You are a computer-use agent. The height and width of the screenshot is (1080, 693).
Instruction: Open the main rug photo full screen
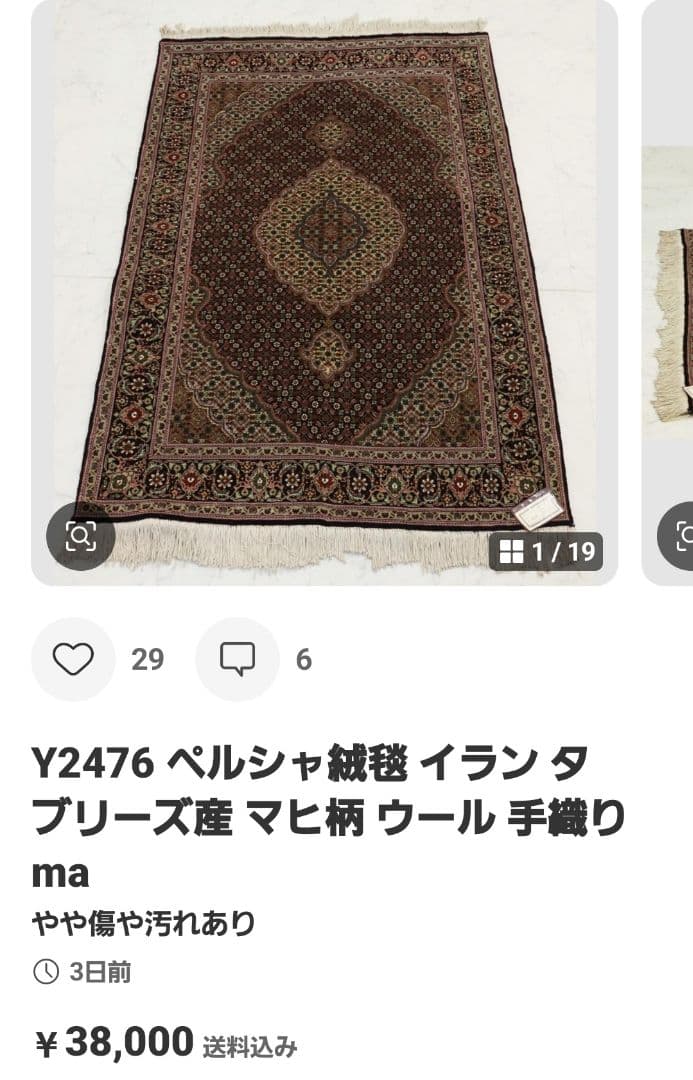[324, 280]
